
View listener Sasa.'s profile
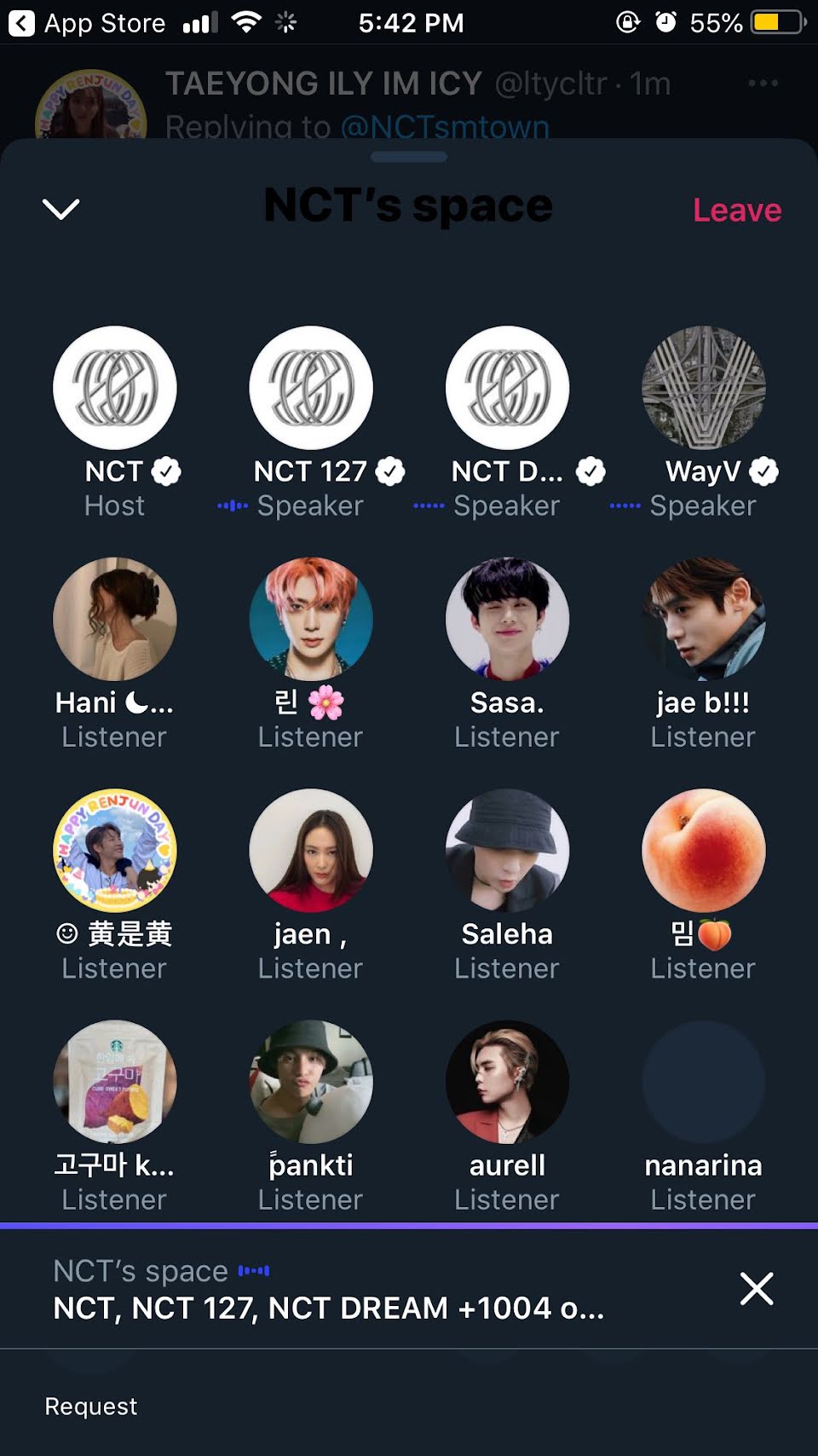[x=507, y=620]
